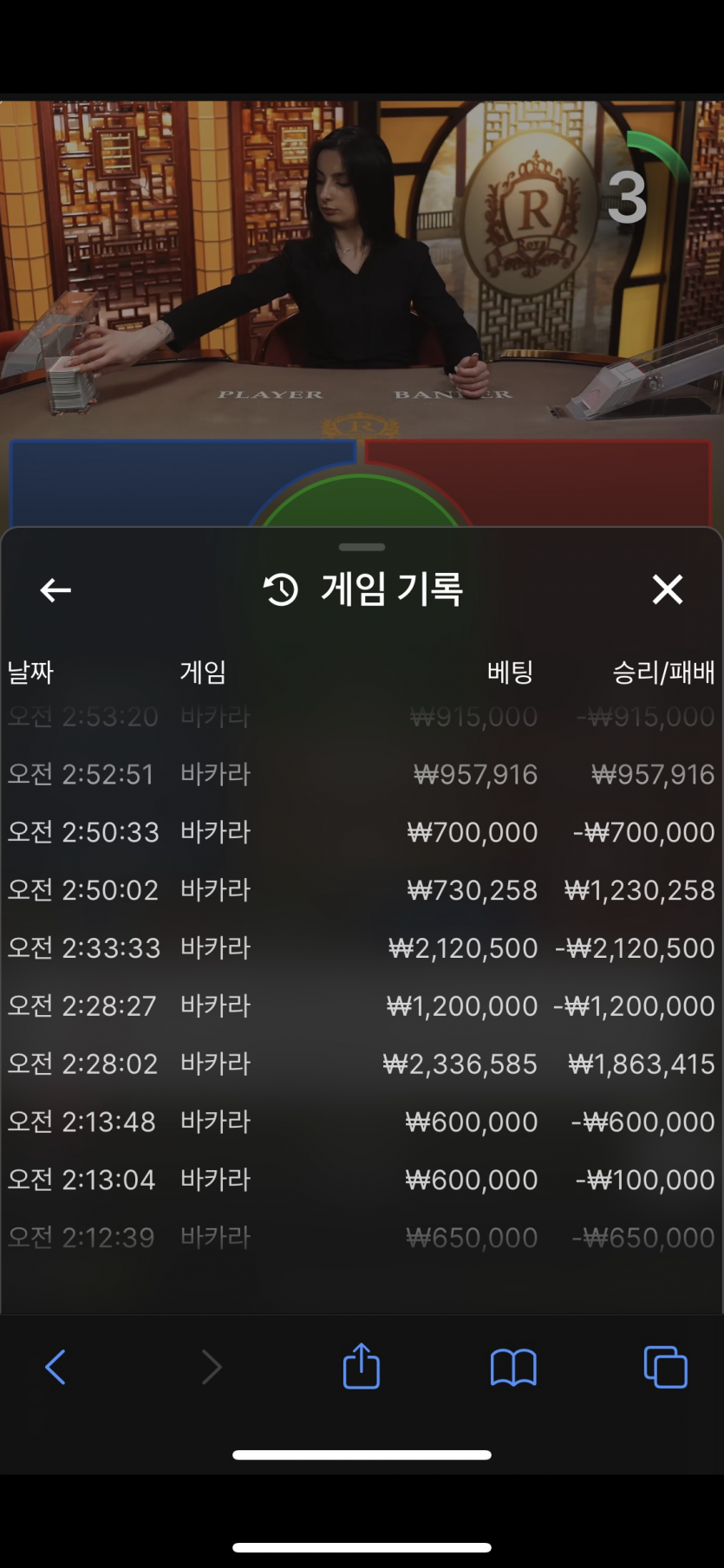The image size is (724, 1568).
Task: Show open browser tabs
Action: 665,1367
